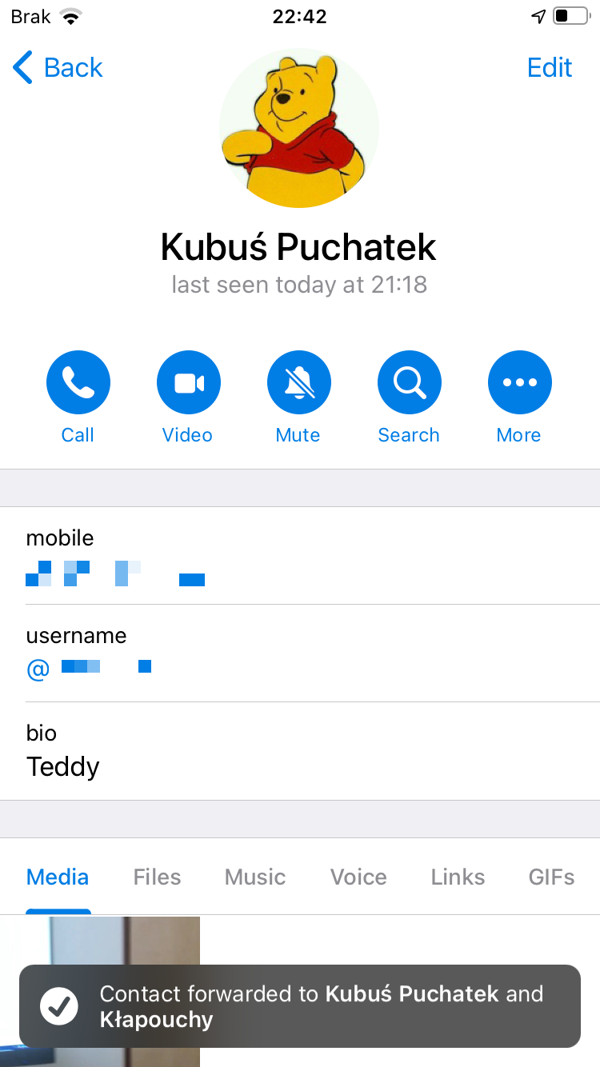Tap the mobile phone number row
This screenshot has width=600, height=1067.
point(300,556)
